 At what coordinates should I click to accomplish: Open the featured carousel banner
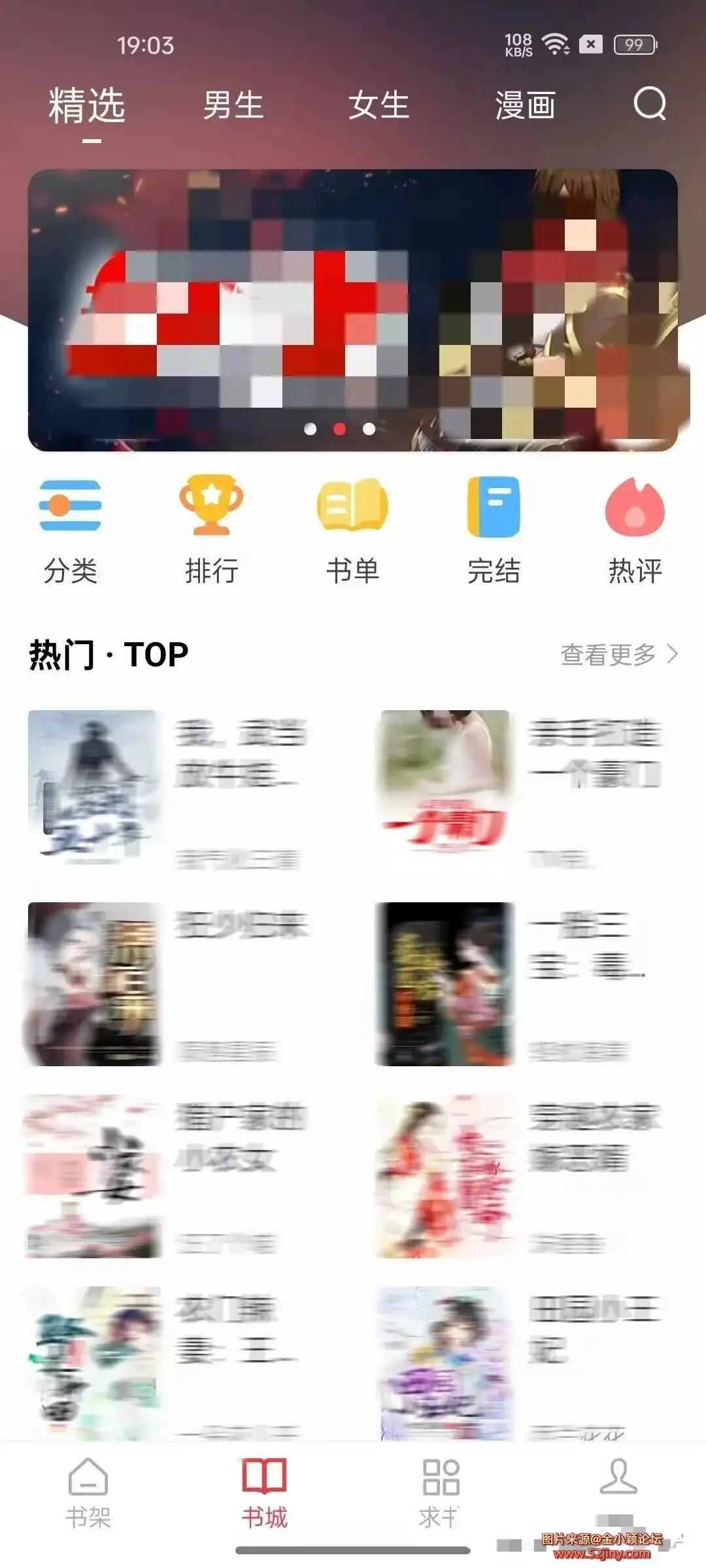[x=353, y=310]
